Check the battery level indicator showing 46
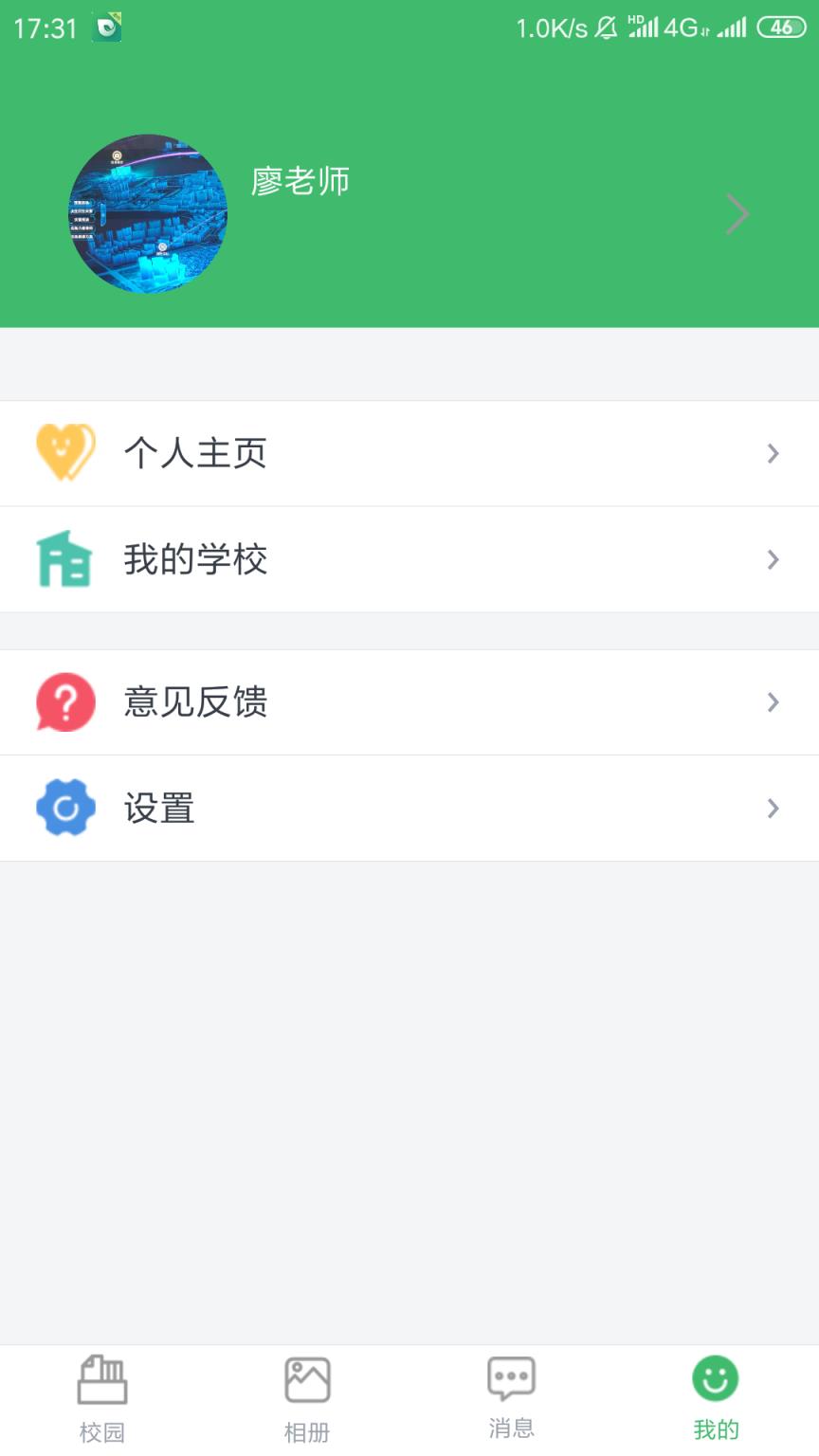Viewport: 819px width, 1456px height. coord(782,27)
